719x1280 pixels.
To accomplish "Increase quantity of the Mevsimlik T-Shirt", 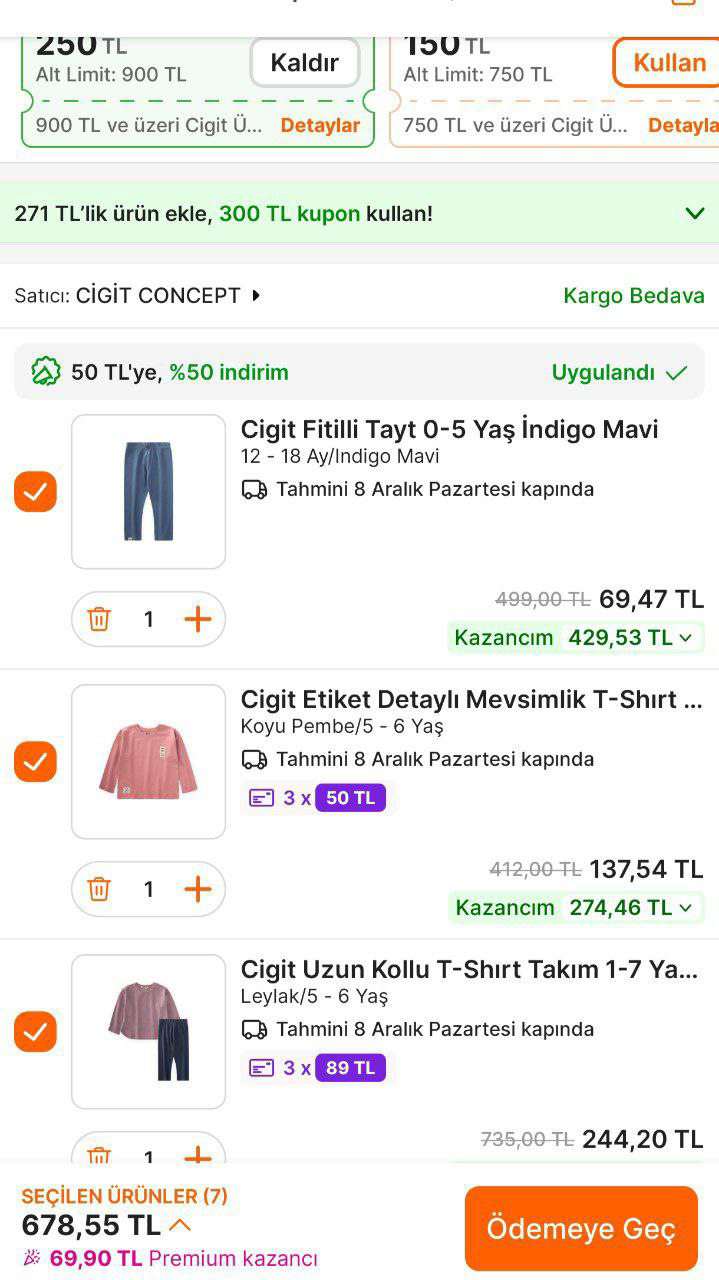I will [x=198, y=889].
